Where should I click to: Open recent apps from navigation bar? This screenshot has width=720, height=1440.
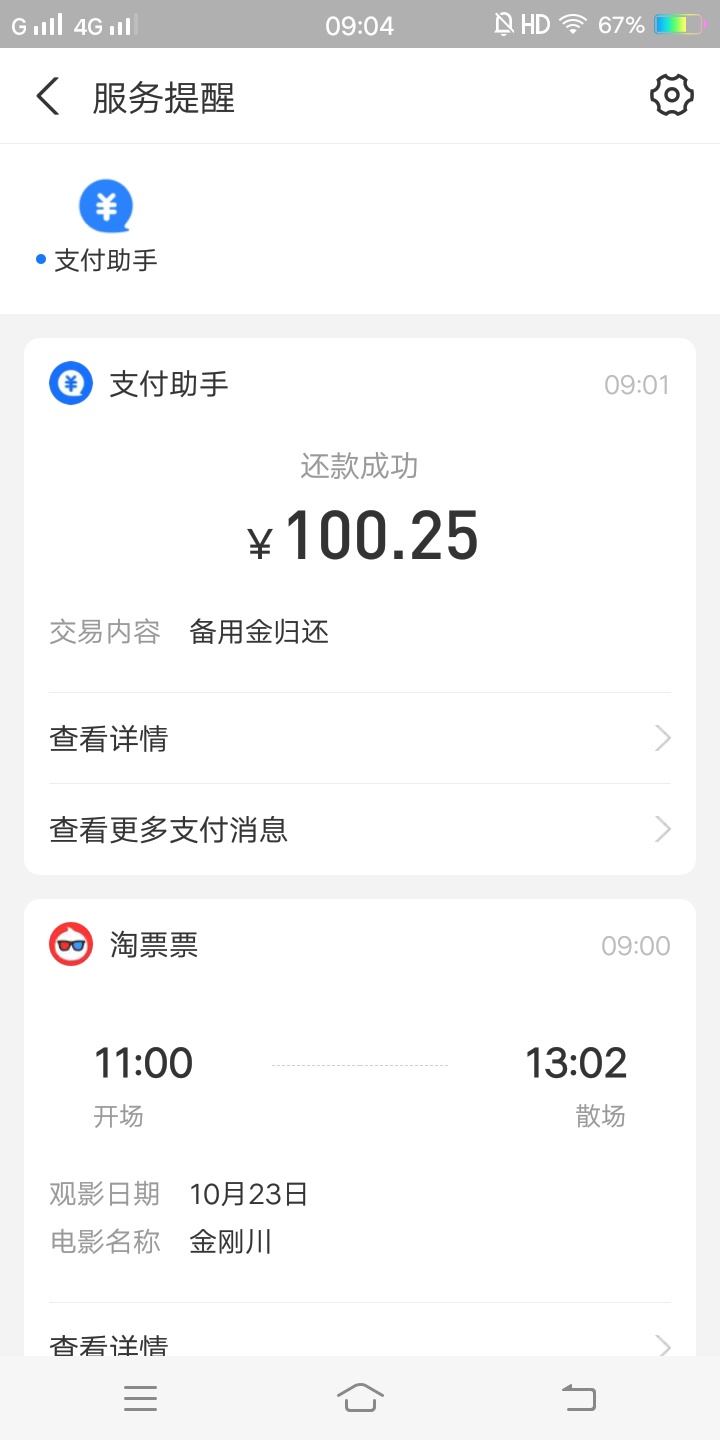(x=140, y=1398)
